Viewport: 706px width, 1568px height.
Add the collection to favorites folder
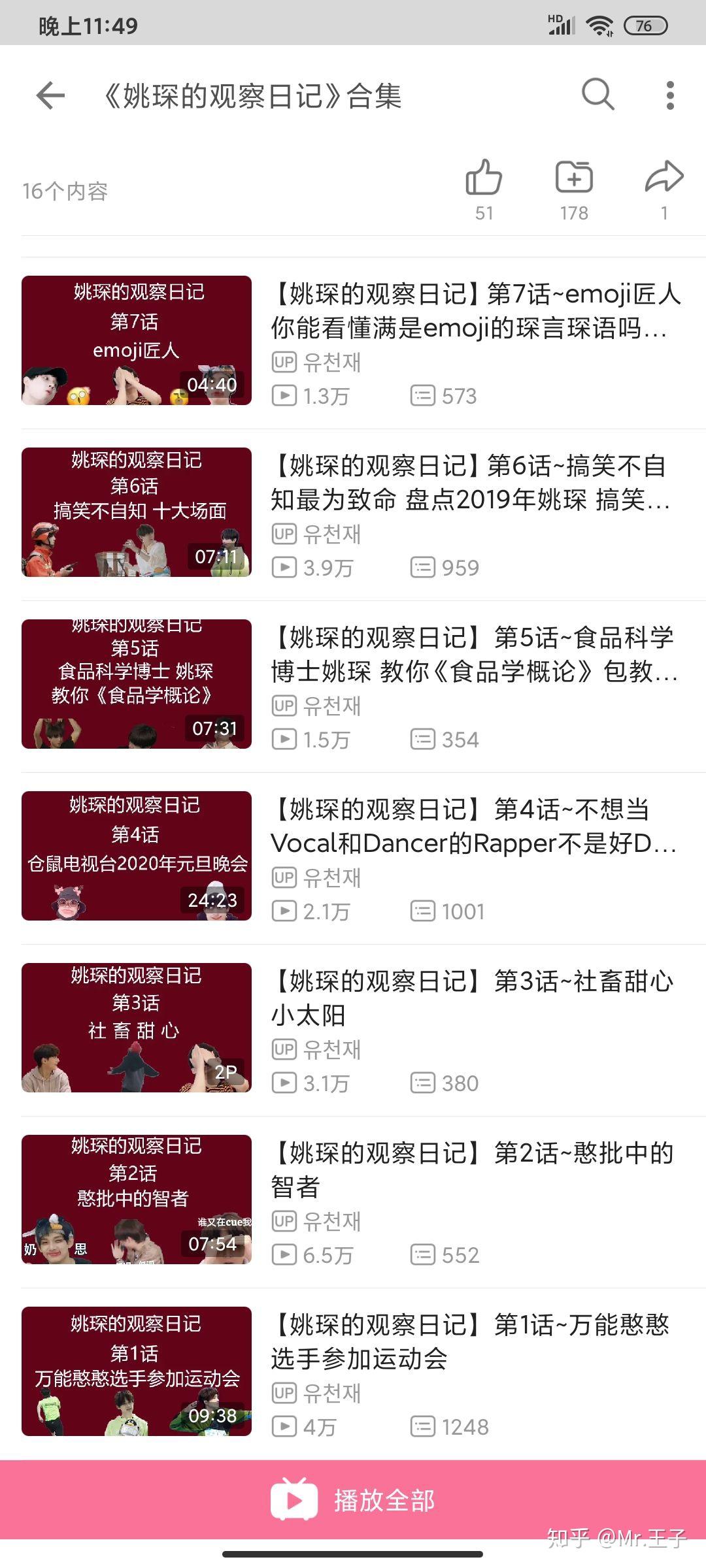click(574, 178)
